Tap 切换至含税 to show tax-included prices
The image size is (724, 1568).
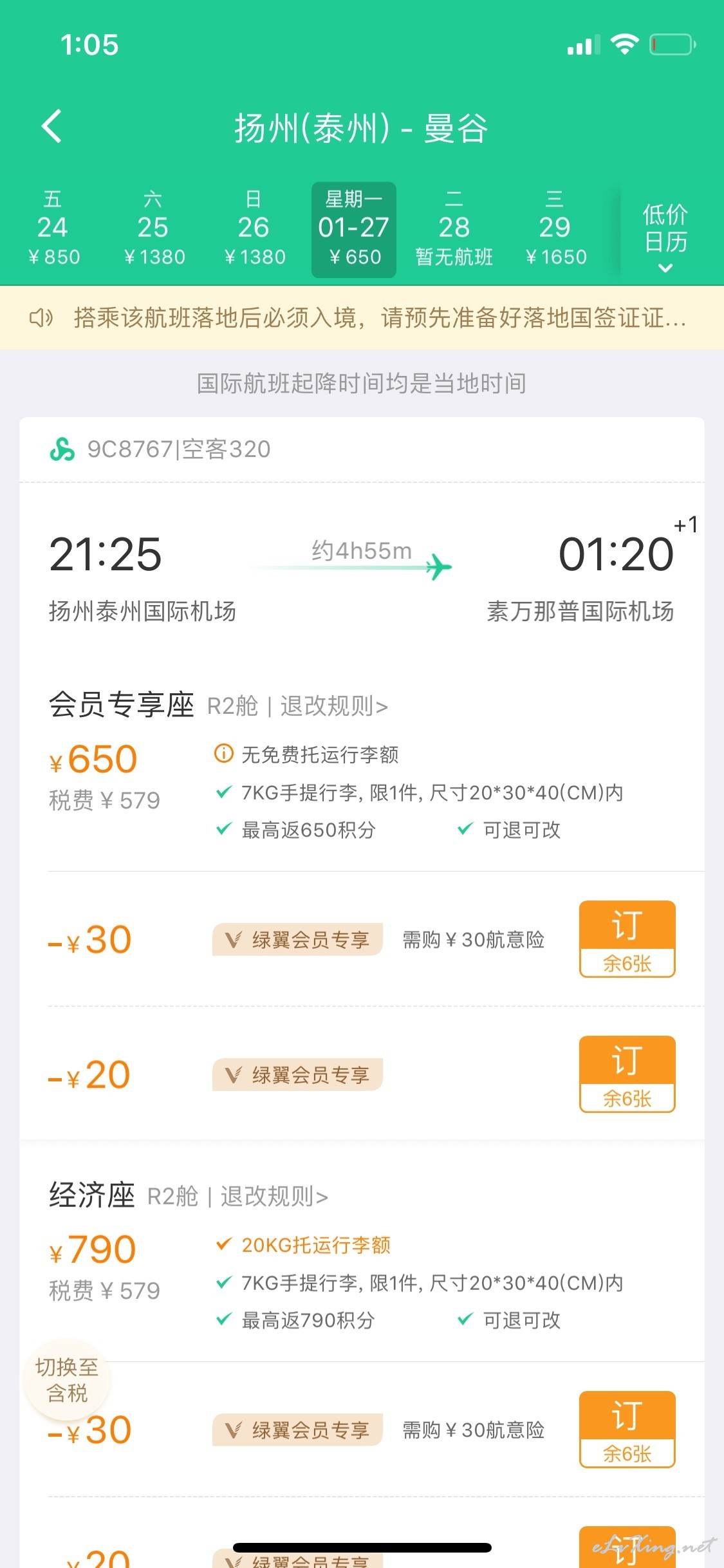(x=67, y=1380)
